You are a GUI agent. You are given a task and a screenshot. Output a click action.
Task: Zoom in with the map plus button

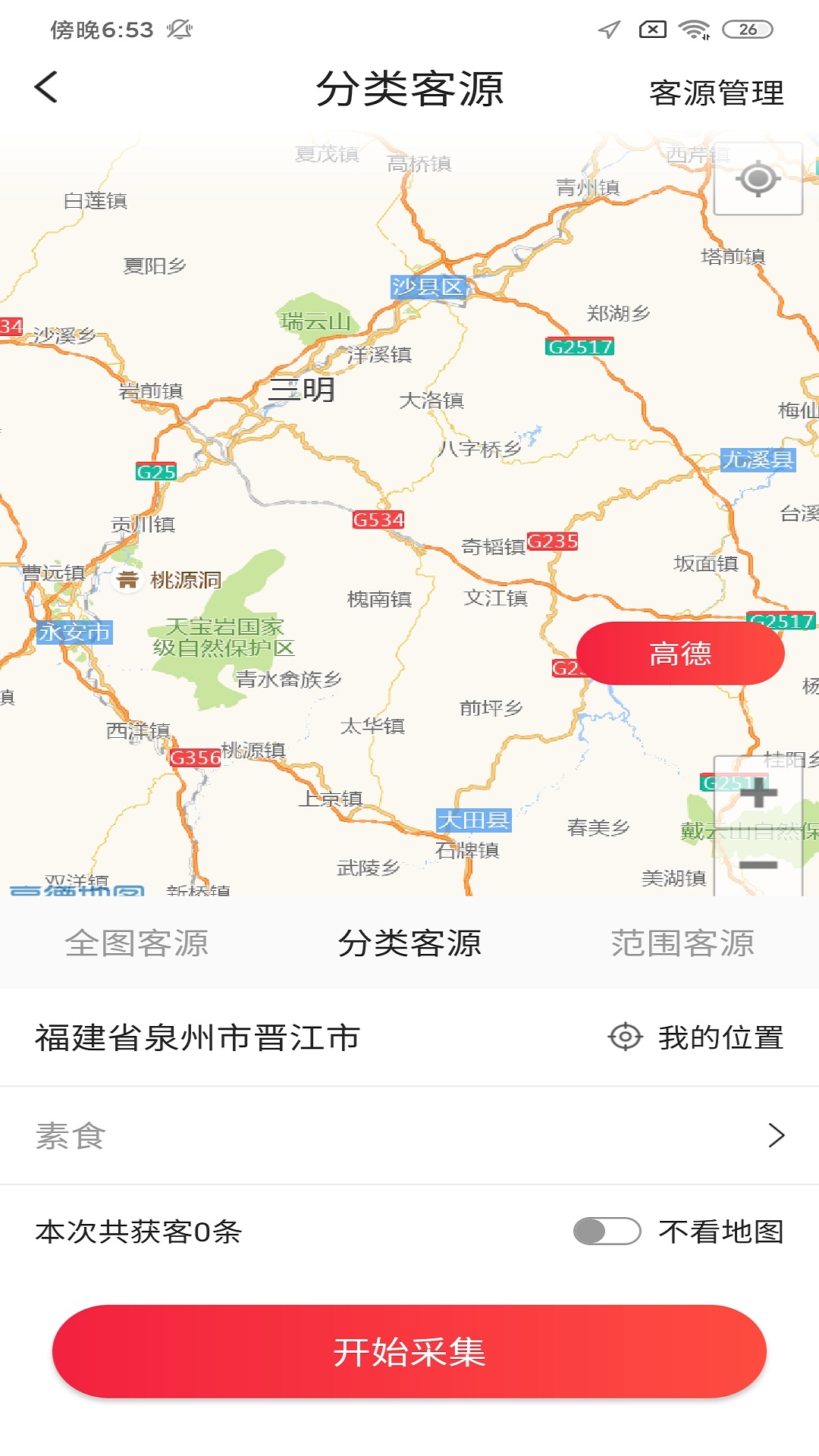coord(758,793)
